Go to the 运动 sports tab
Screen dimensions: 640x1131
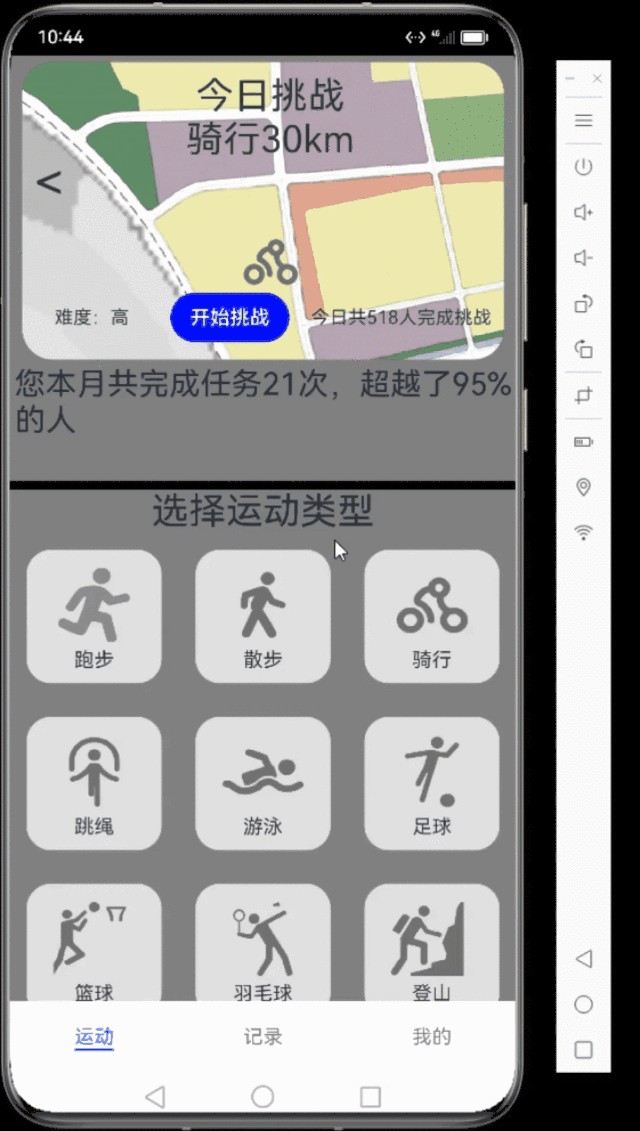[94, 1037]
